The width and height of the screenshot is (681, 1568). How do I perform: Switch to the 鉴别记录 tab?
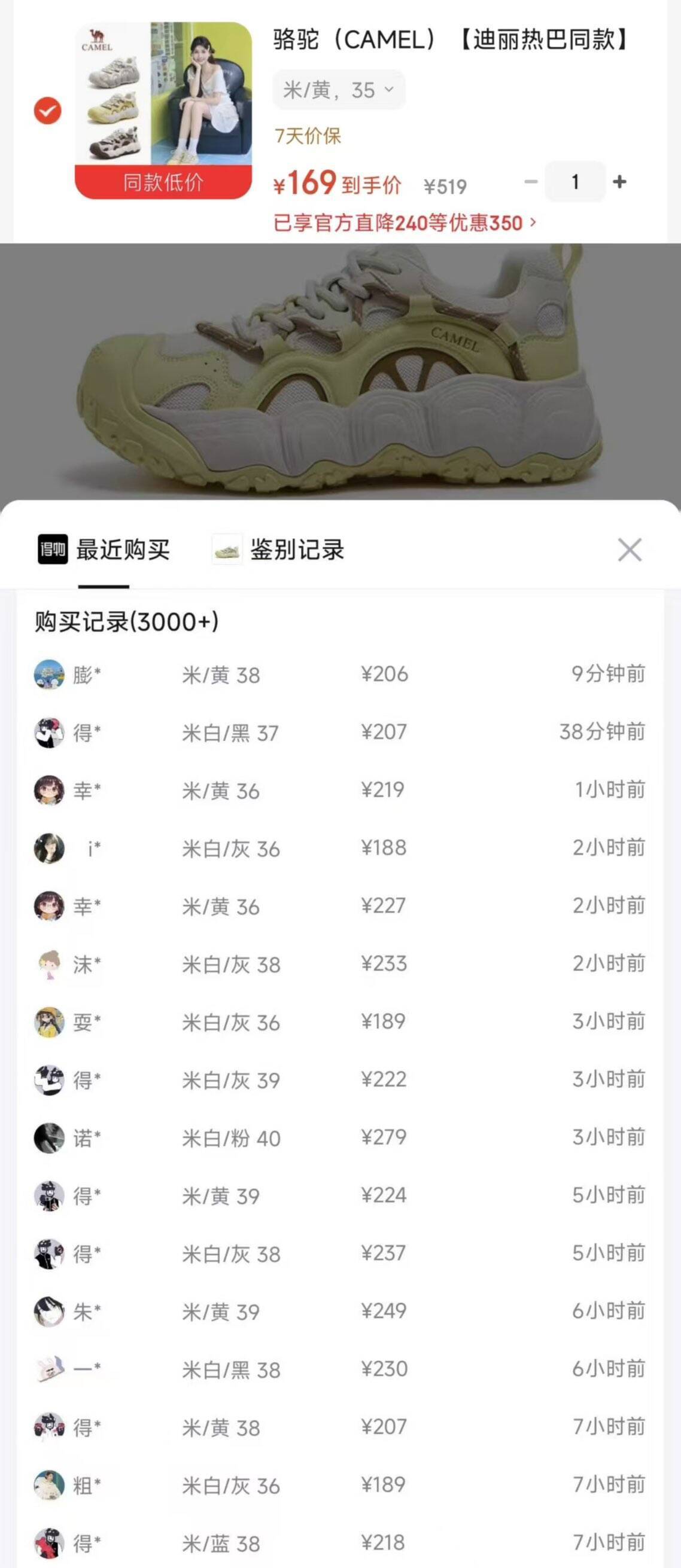278,550
